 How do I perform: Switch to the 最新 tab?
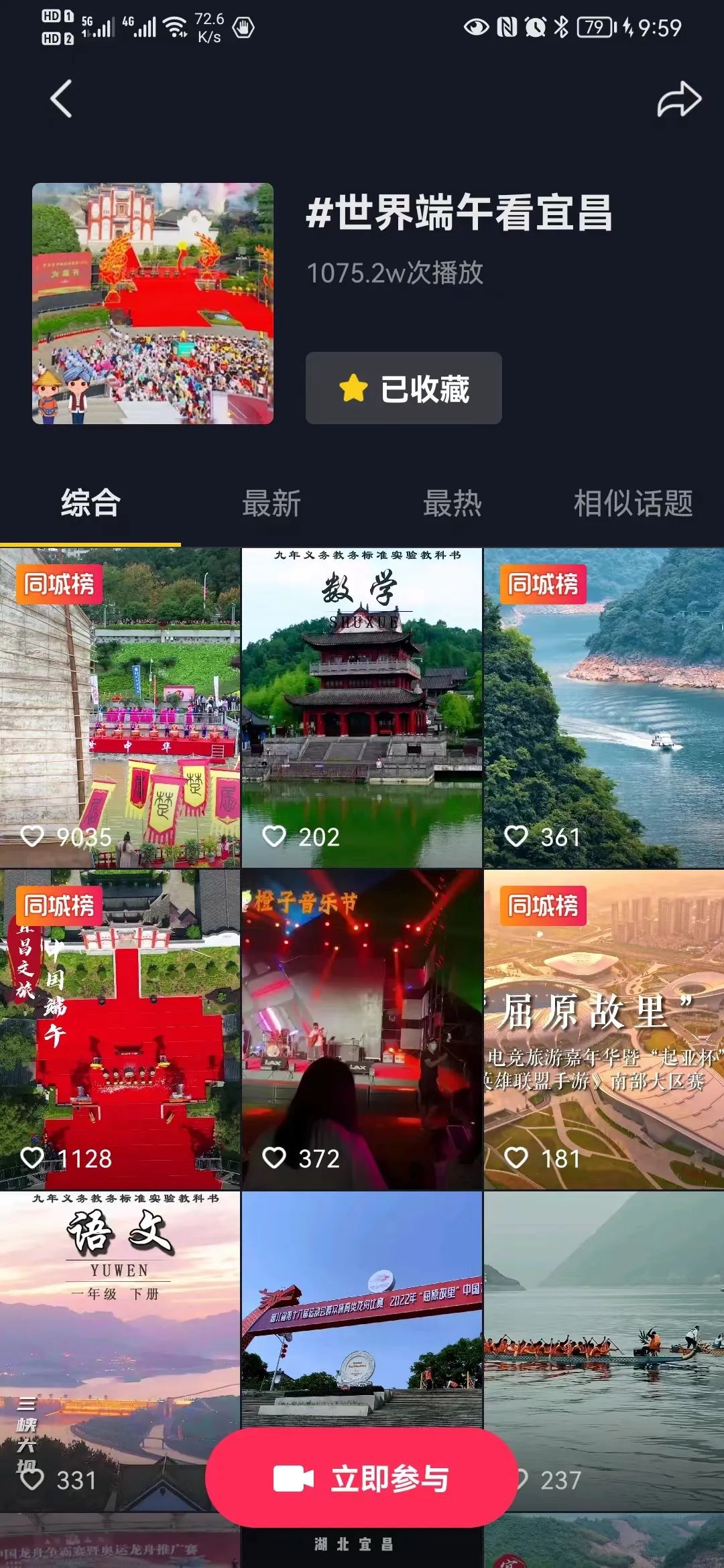coord(273,505)
